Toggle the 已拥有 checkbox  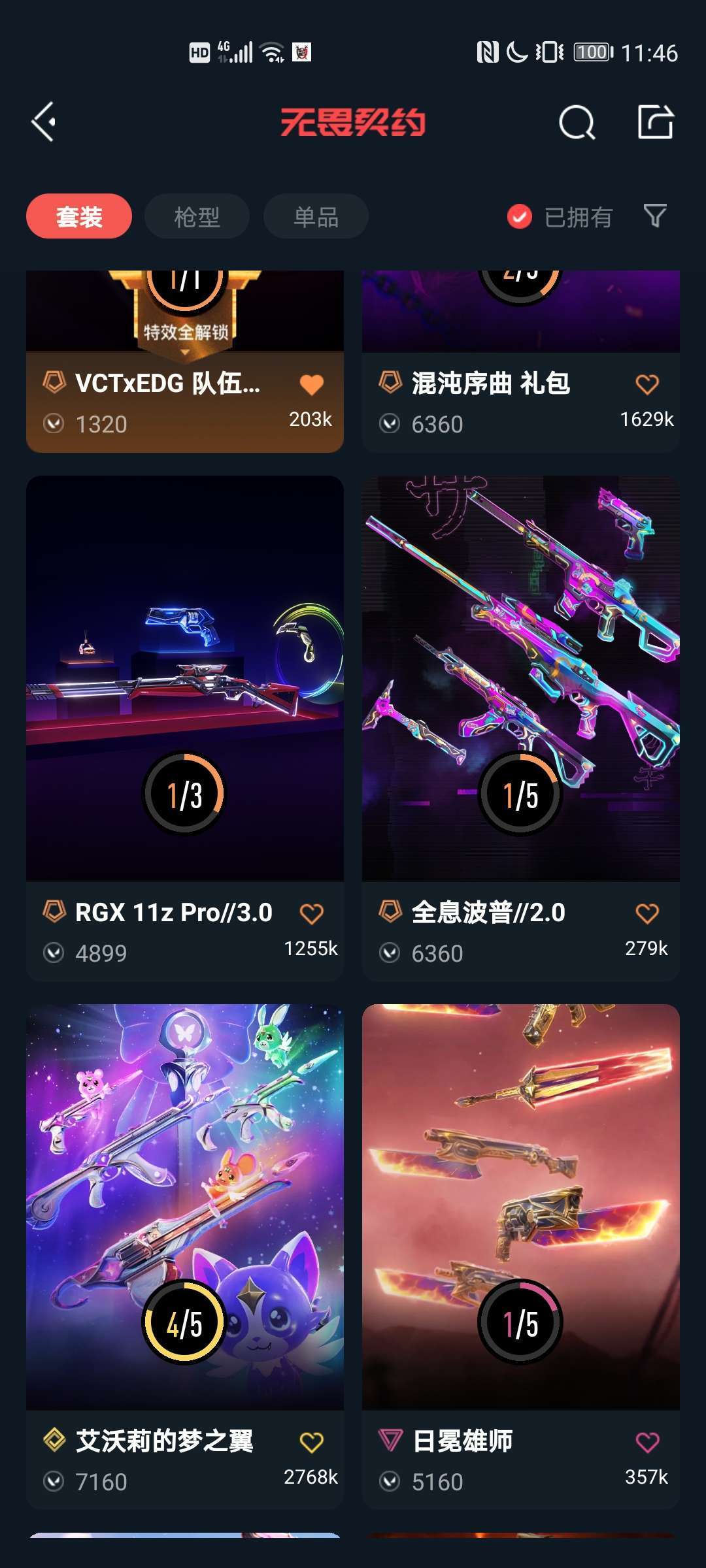(x=560, y=217)
